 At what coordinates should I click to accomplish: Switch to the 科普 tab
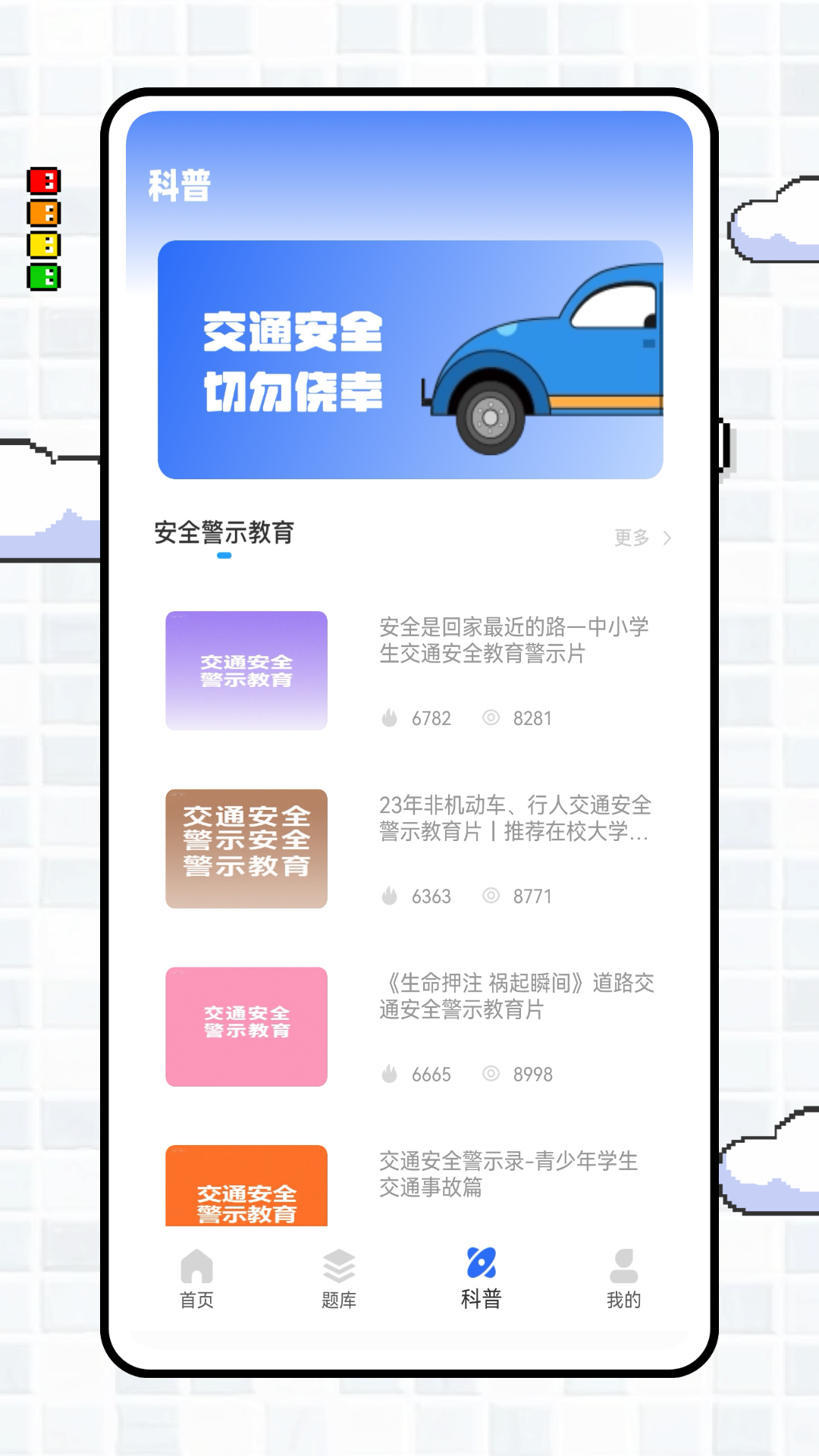(482, 1277)
